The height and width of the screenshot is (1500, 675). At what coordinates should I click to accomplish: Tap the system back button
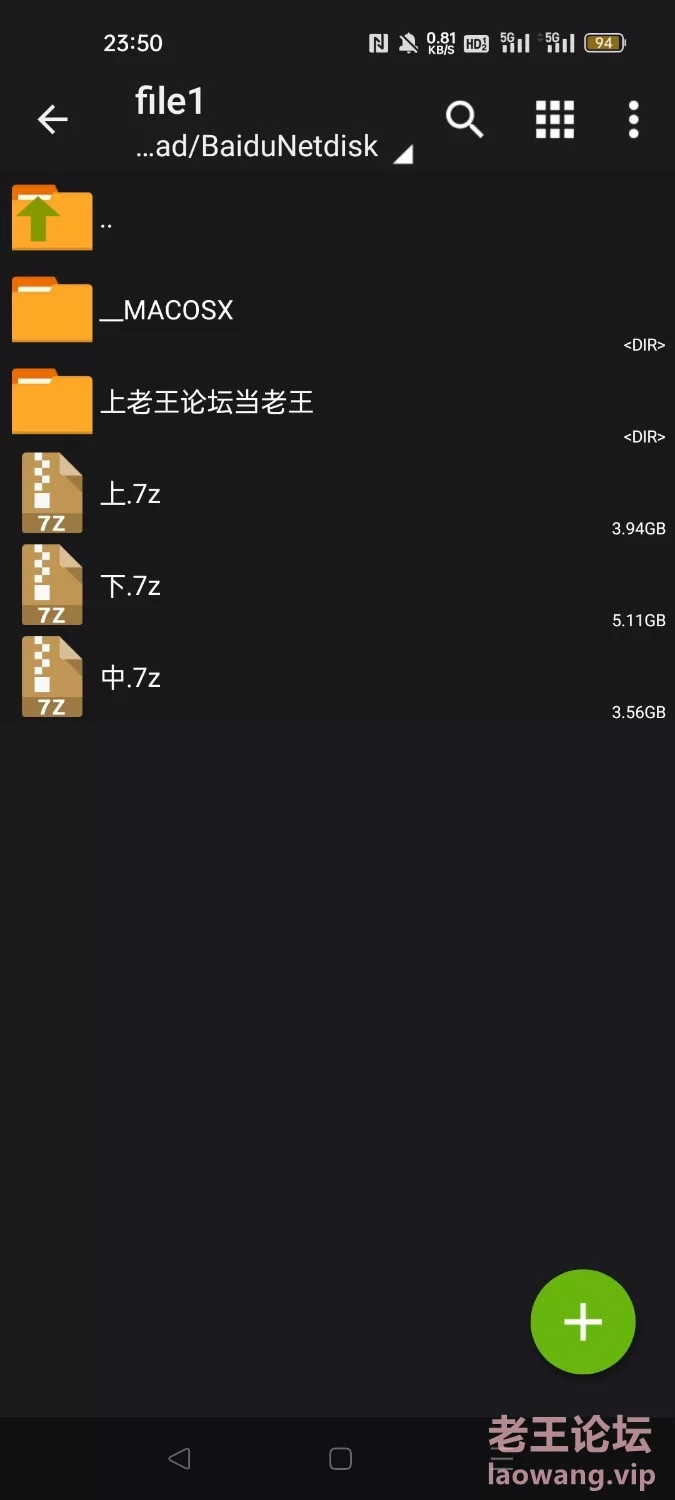tap(179, 1459)
